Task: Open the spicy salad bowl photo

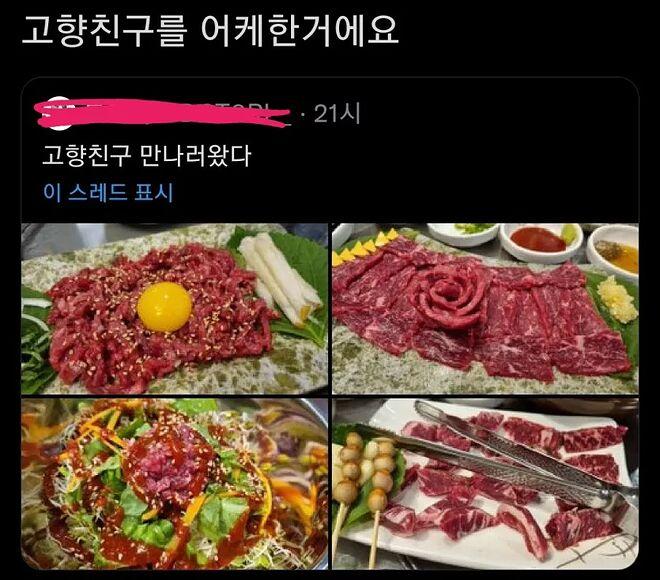Action: 174,483
